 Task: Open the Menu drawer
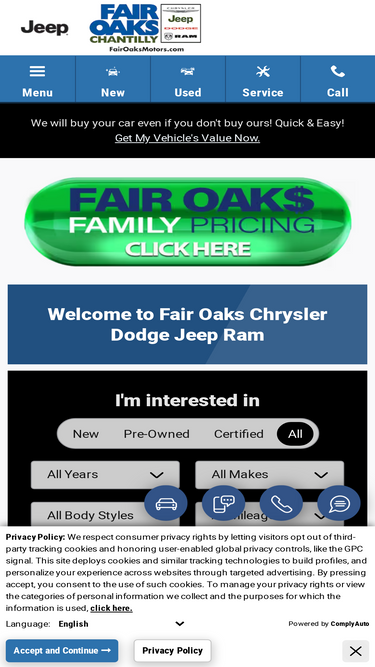pyautogui.click(x=37, y=79)
